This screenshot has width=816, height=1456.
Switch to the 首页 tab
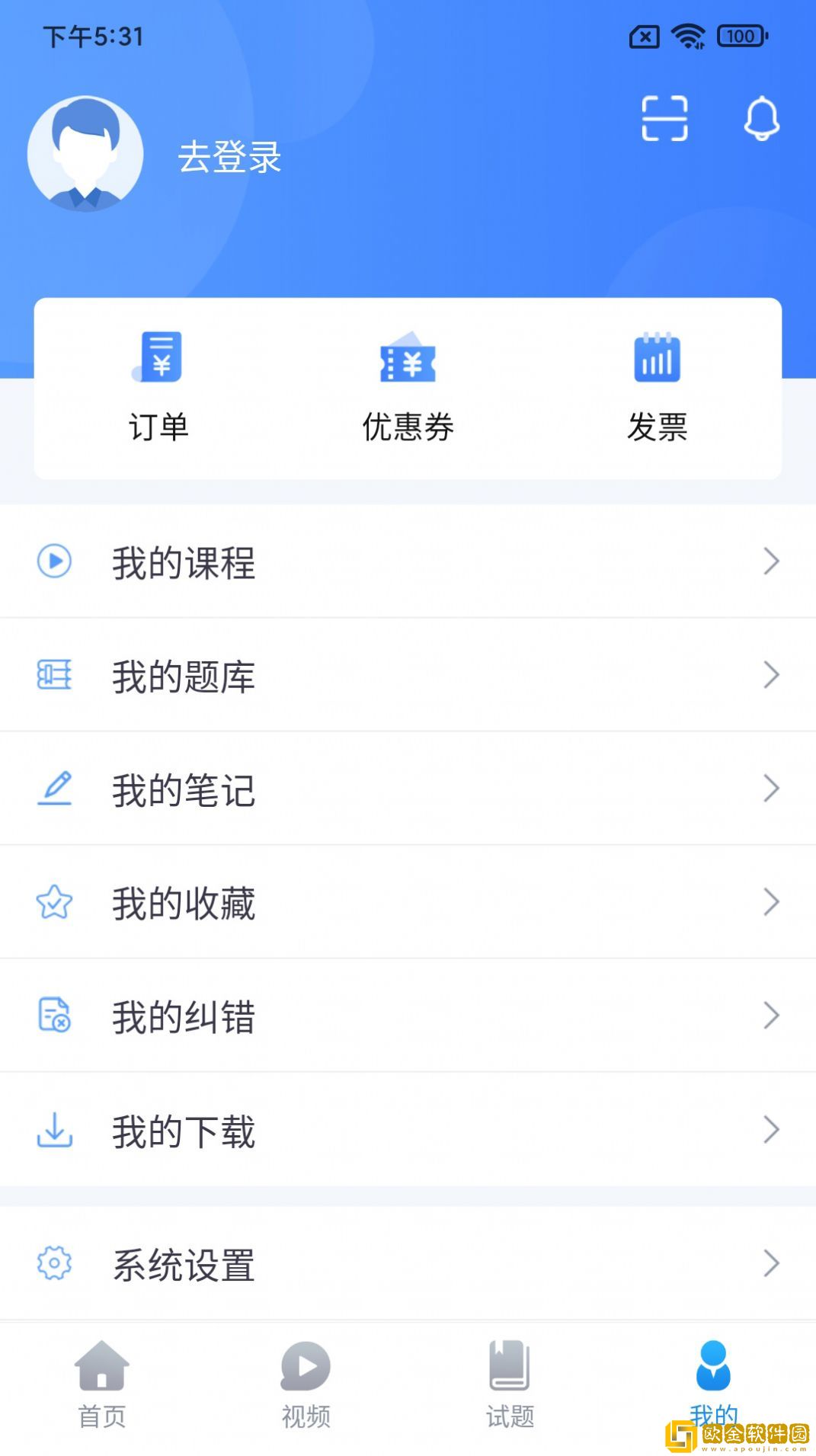pyautogui.click(x=101, y=1387)
